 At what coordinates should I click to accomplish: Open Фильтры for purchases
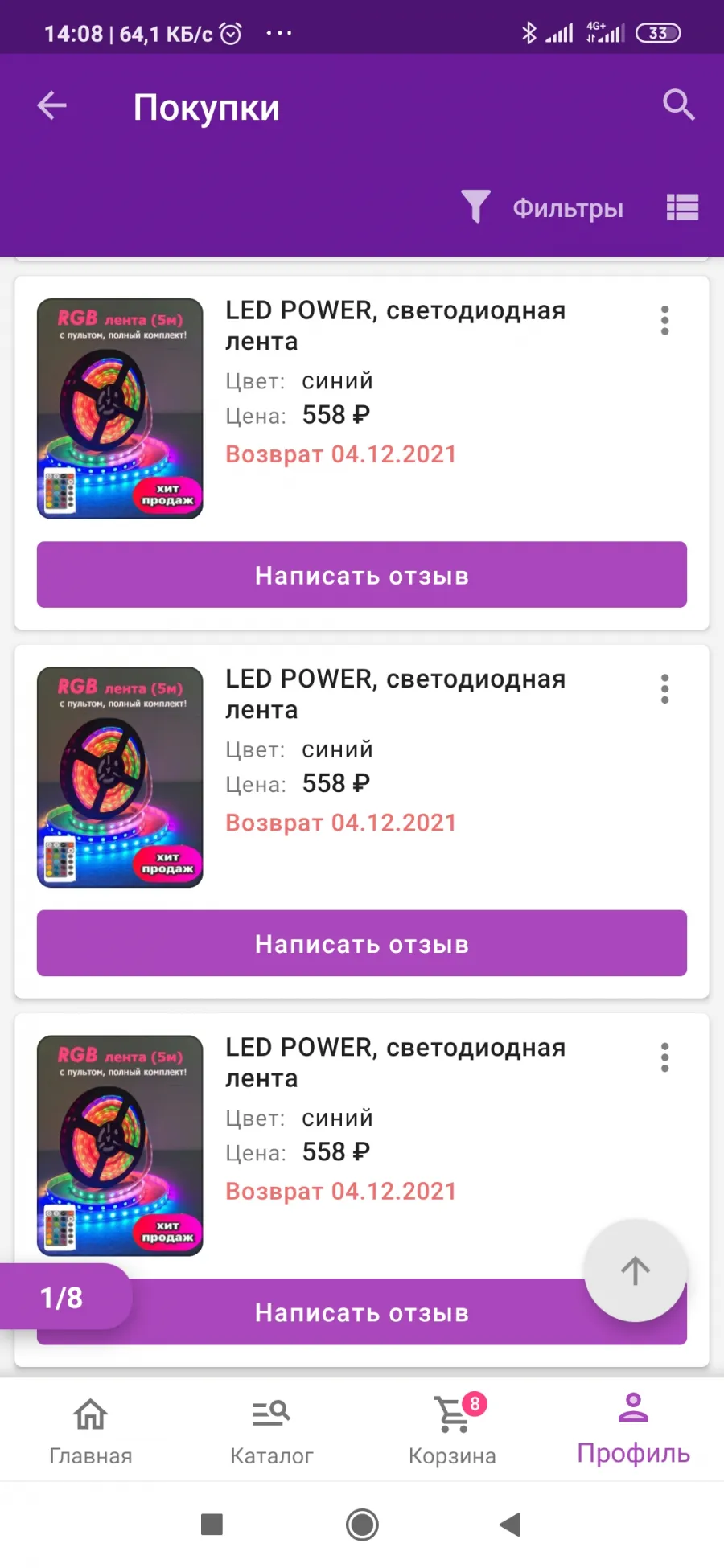(542, 207)
